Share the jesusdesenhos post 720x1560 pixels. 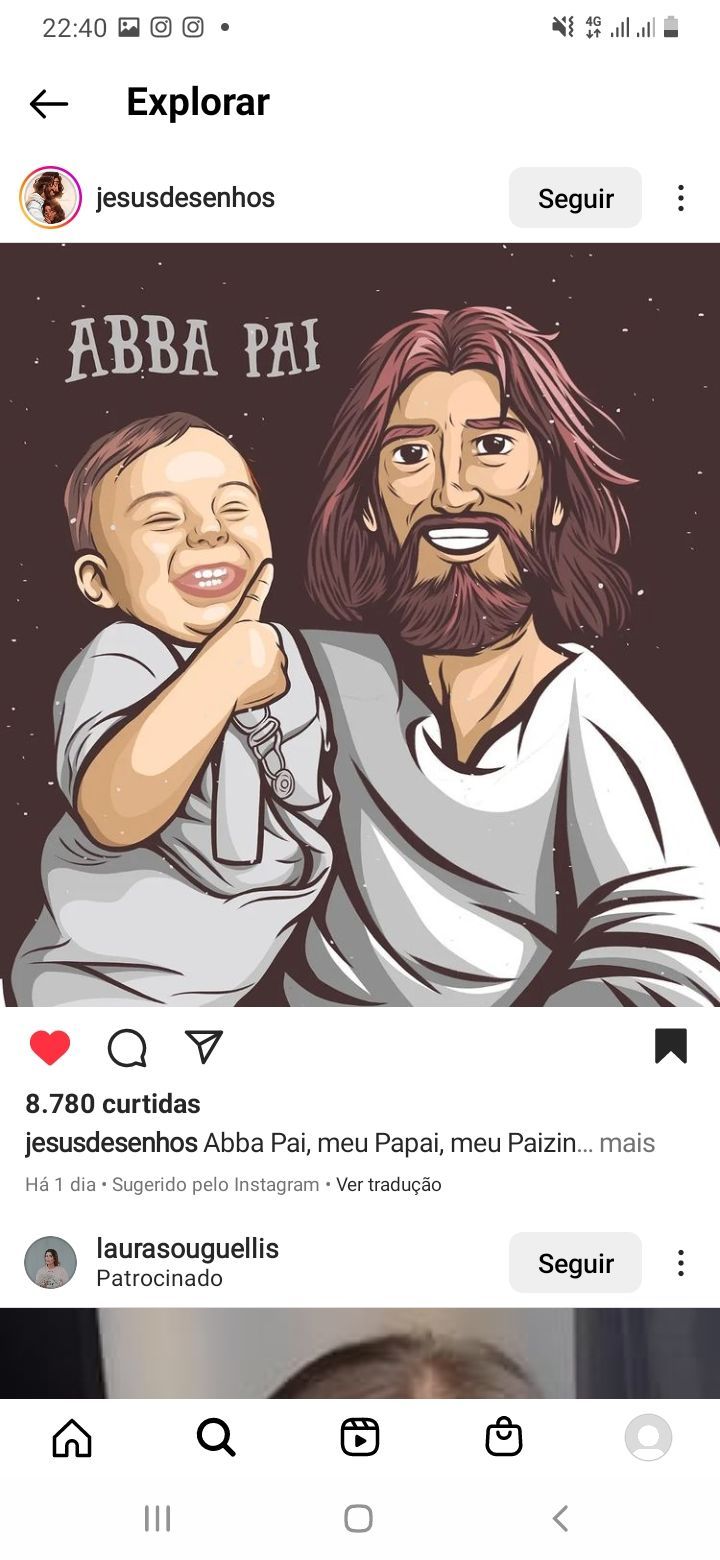pyautogui.click(x=204, y=1046)
